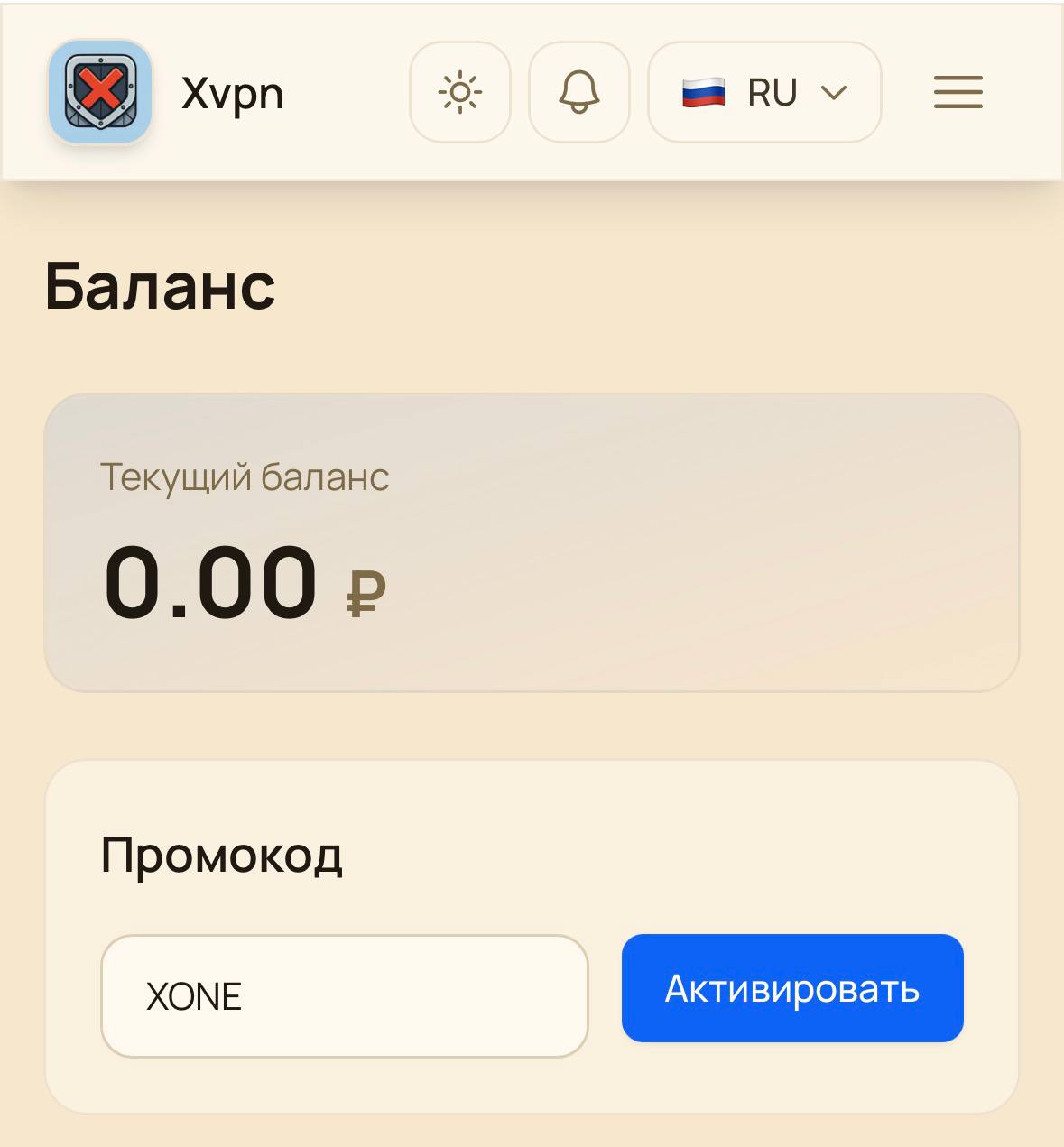Toggle the light/dark theme sun icon
The image size is (1064, 1147).
(x=460, y=92)
